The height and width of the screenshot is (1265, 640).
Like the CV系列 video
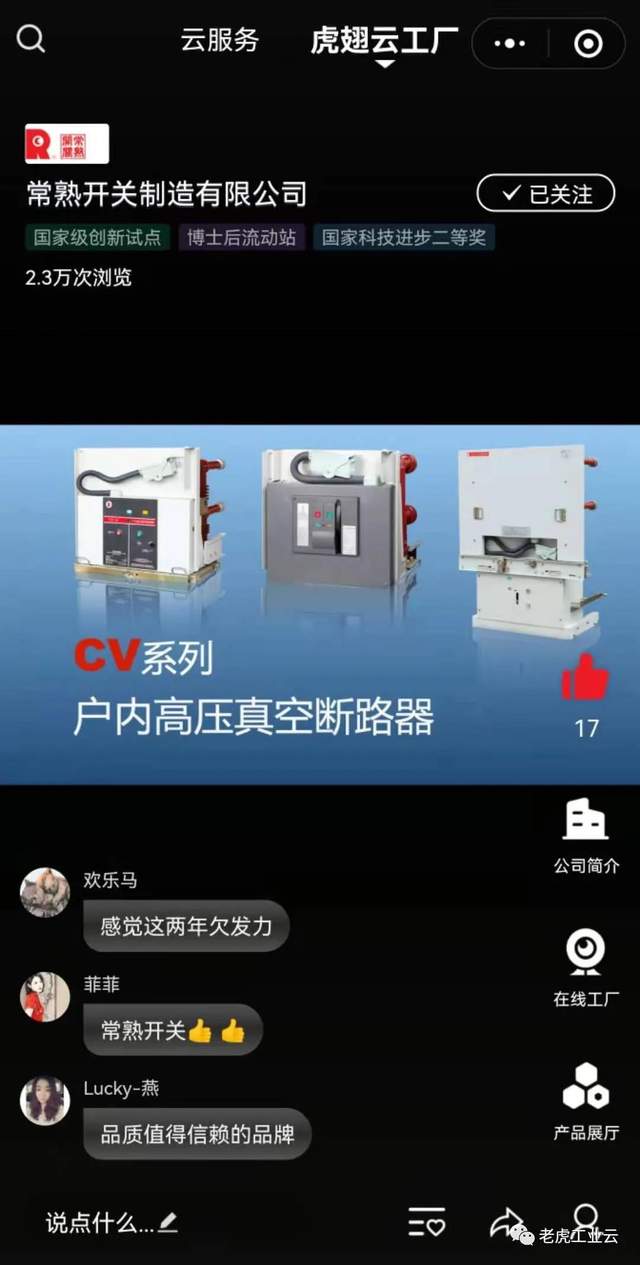click(585, 679)
